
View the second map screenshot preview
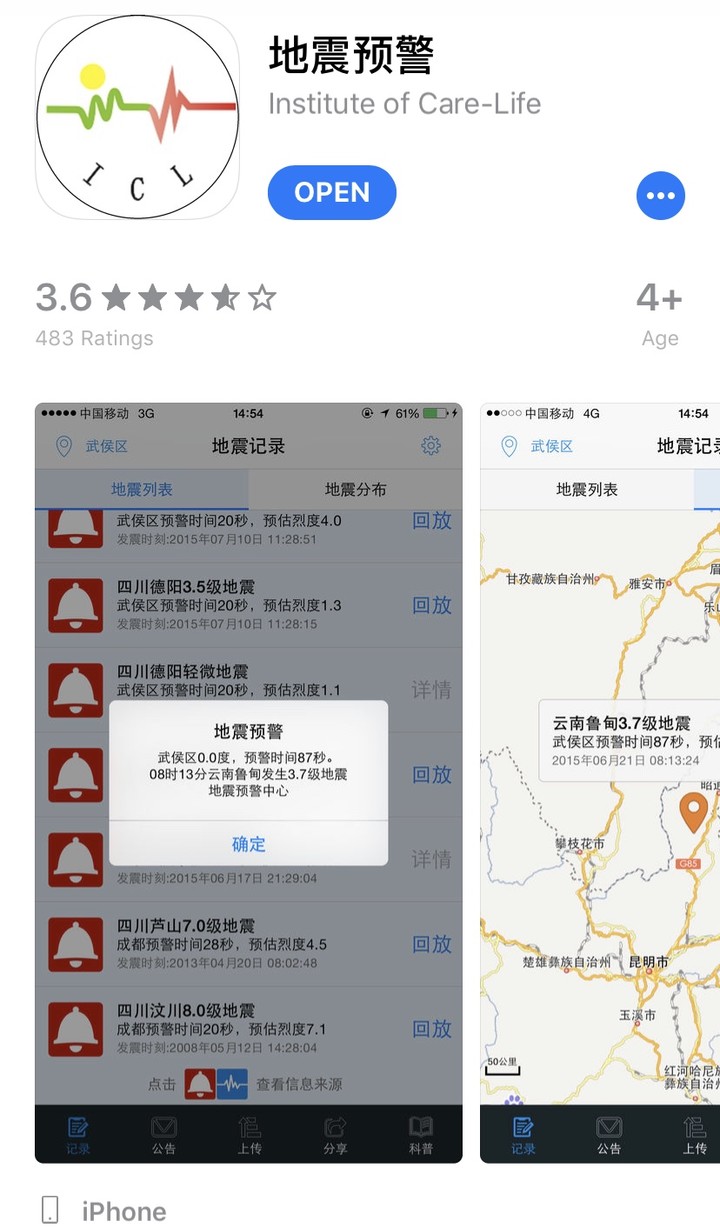(600, 782)
